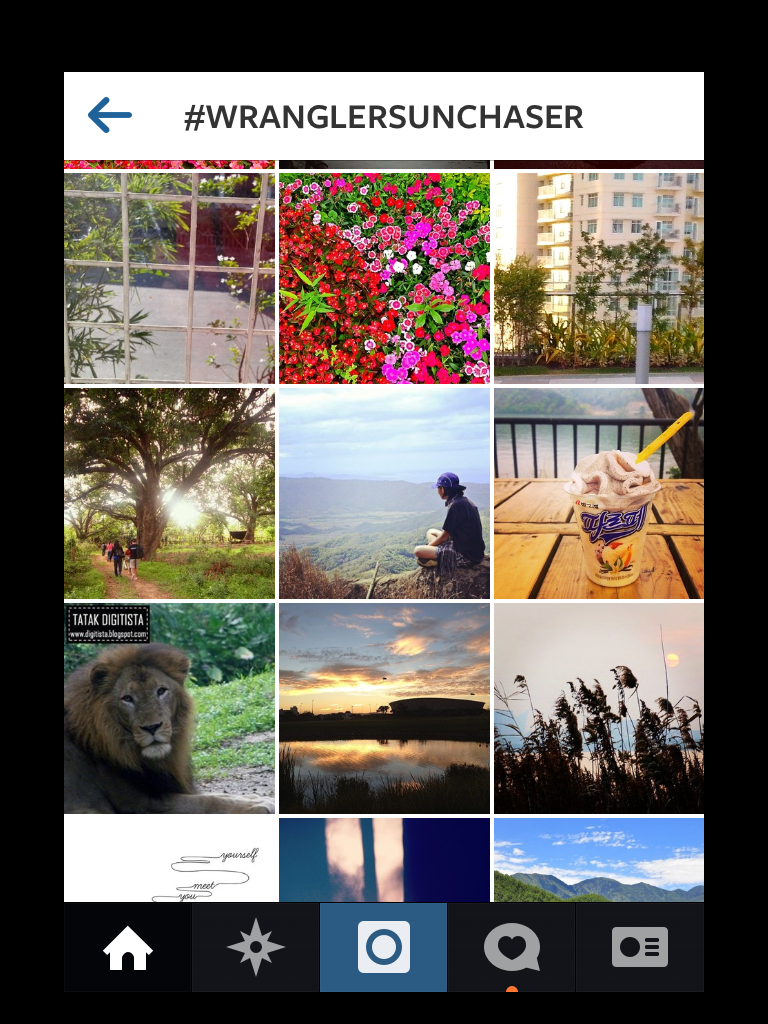Open the 'meet yourself' quote image
This screenshot has height=1024, width=768.
tap(169, 859)
